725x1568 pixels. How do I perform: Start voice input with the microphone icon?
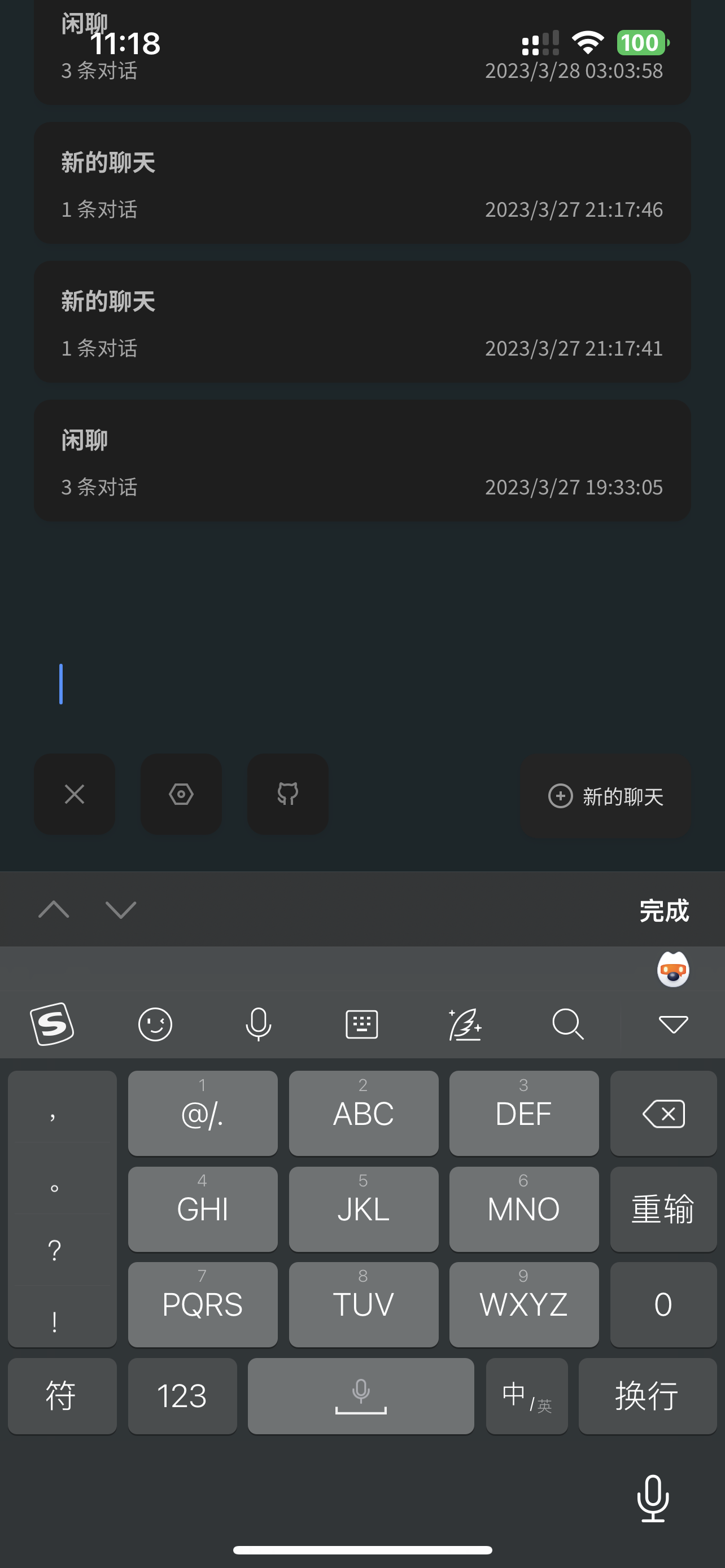coord(258,1024)
